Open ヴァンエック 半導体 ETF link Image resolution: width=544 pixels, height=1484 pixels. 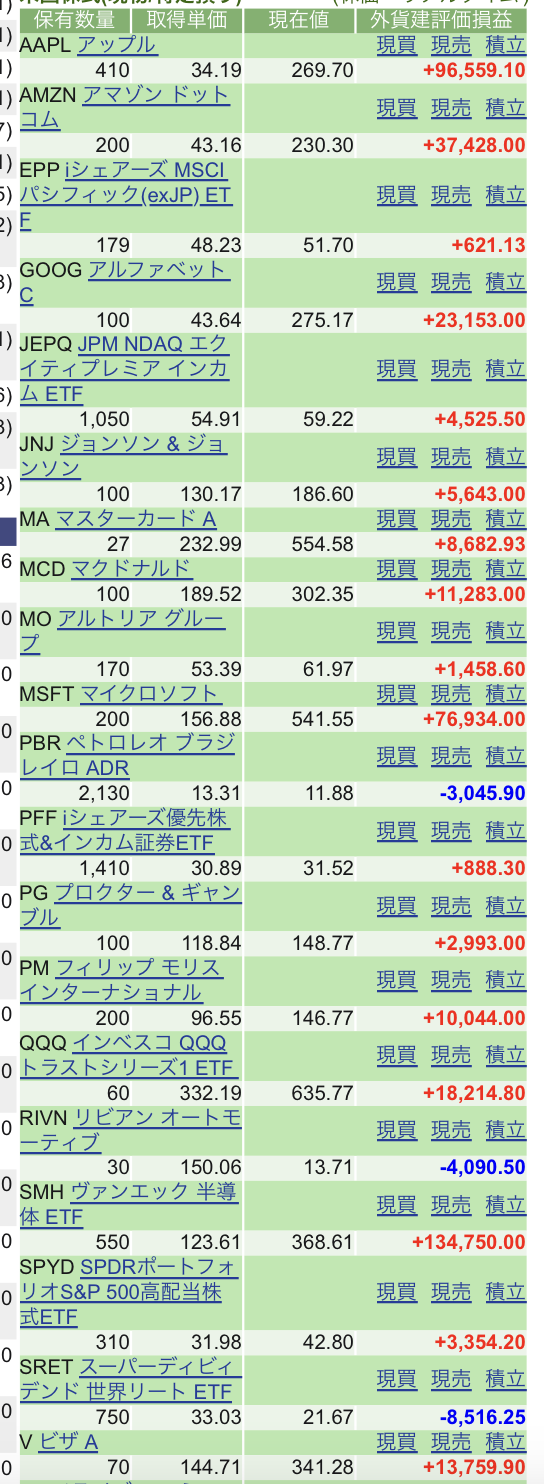tap(130, 1204)
